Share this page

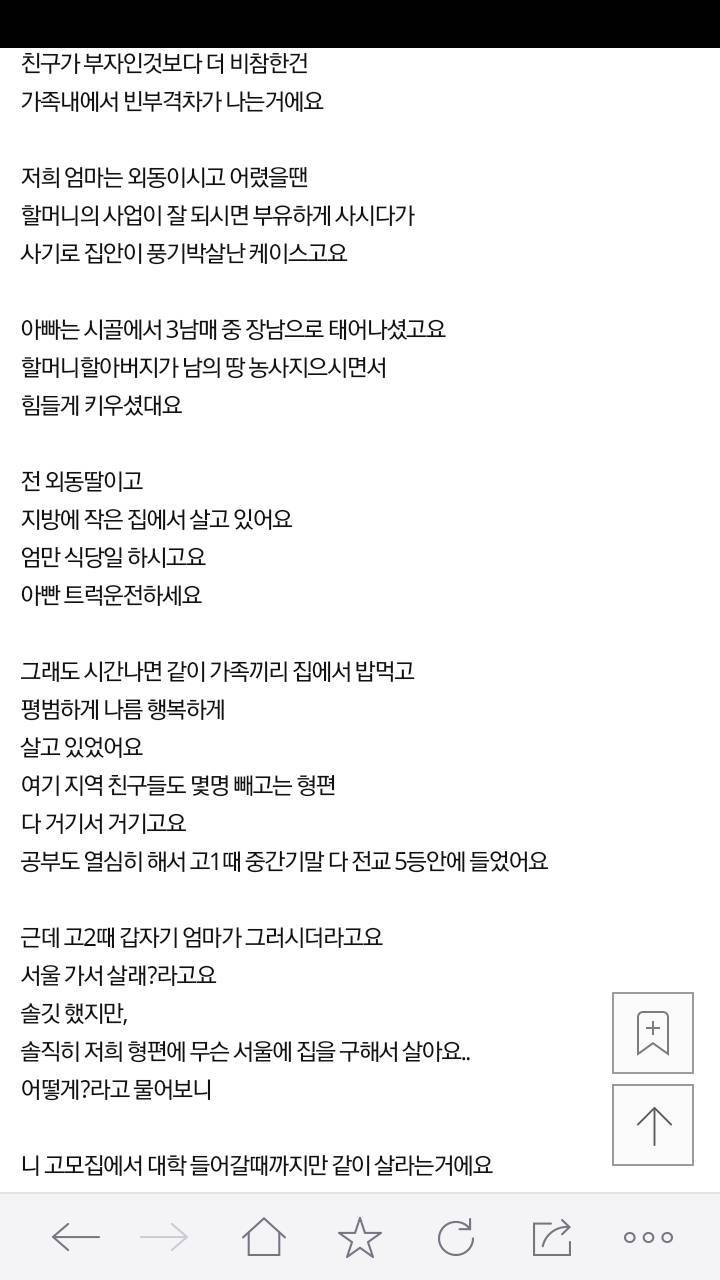551,1237
